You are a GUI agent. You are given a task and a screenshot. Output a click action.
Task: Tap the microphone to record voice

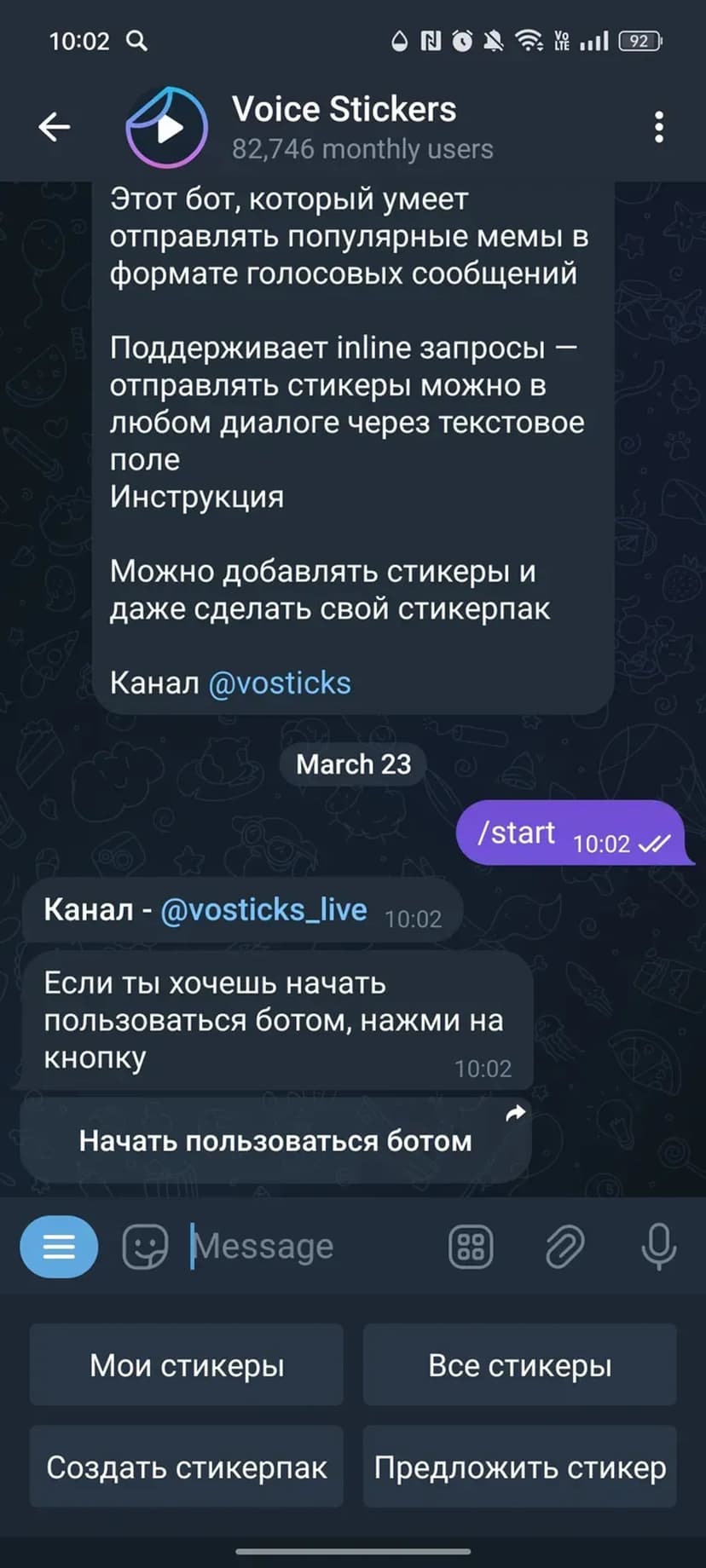pyautogui.click(x=658, y=1248)
